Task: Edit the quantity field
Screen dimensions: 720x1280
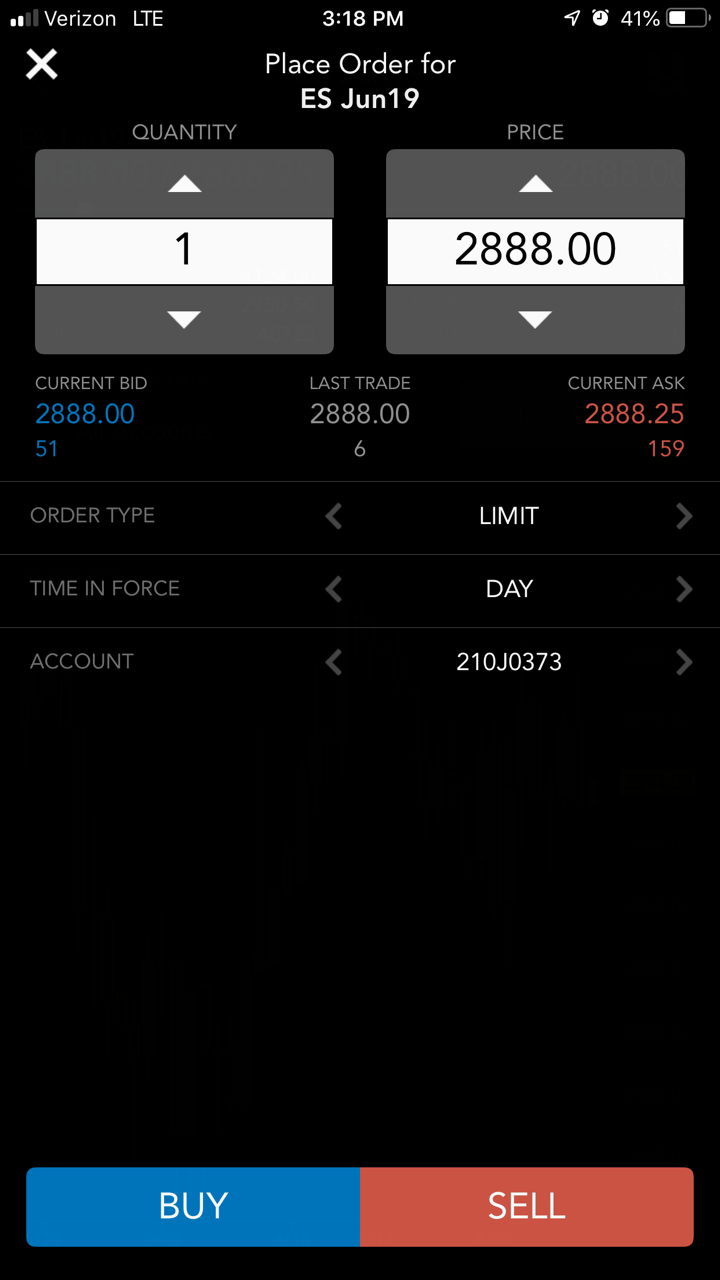Action: click(x=184, y=251)
